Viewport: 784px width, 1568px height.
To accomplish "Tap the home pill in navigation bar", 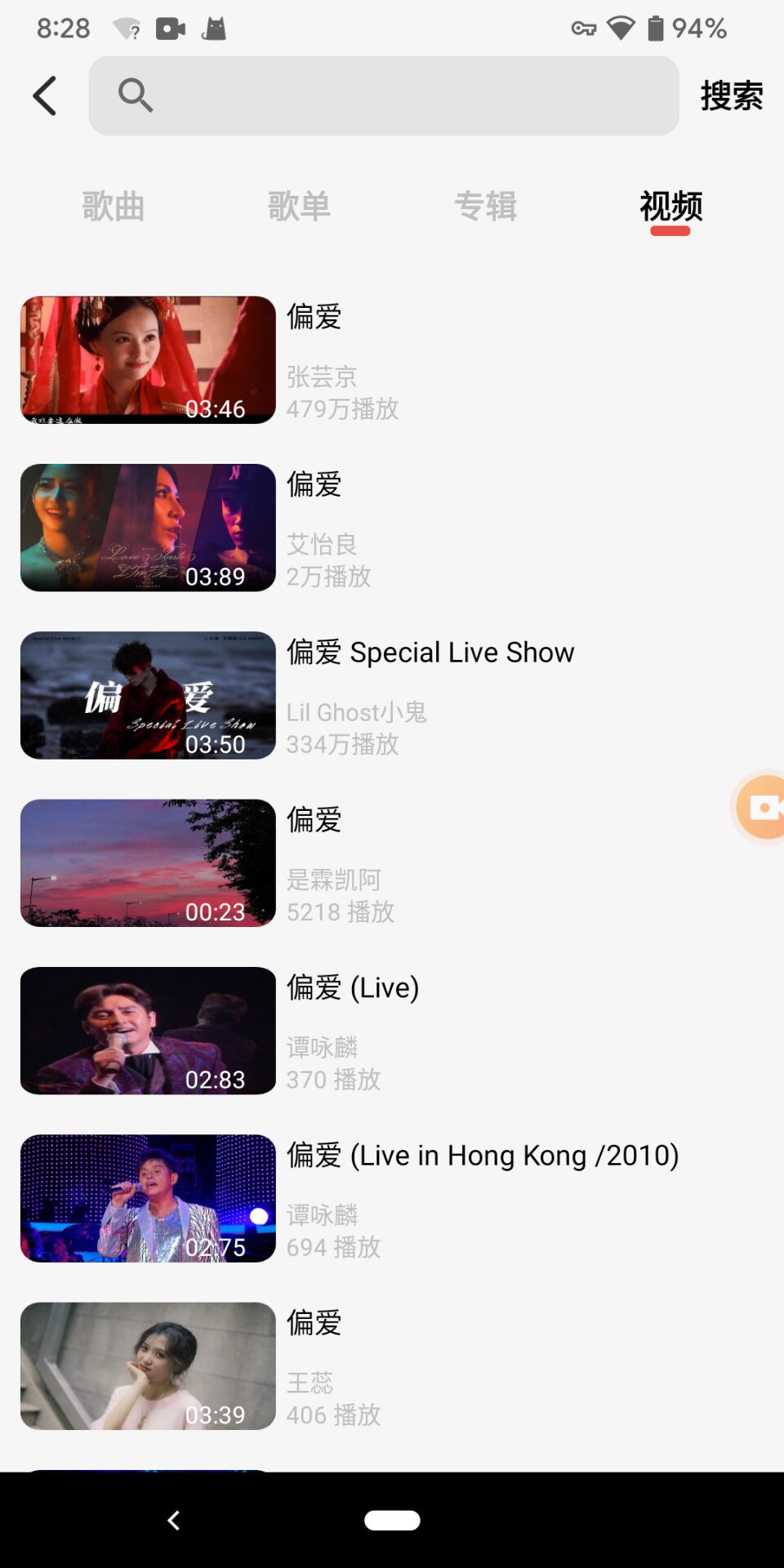I will coord(392,1520).
